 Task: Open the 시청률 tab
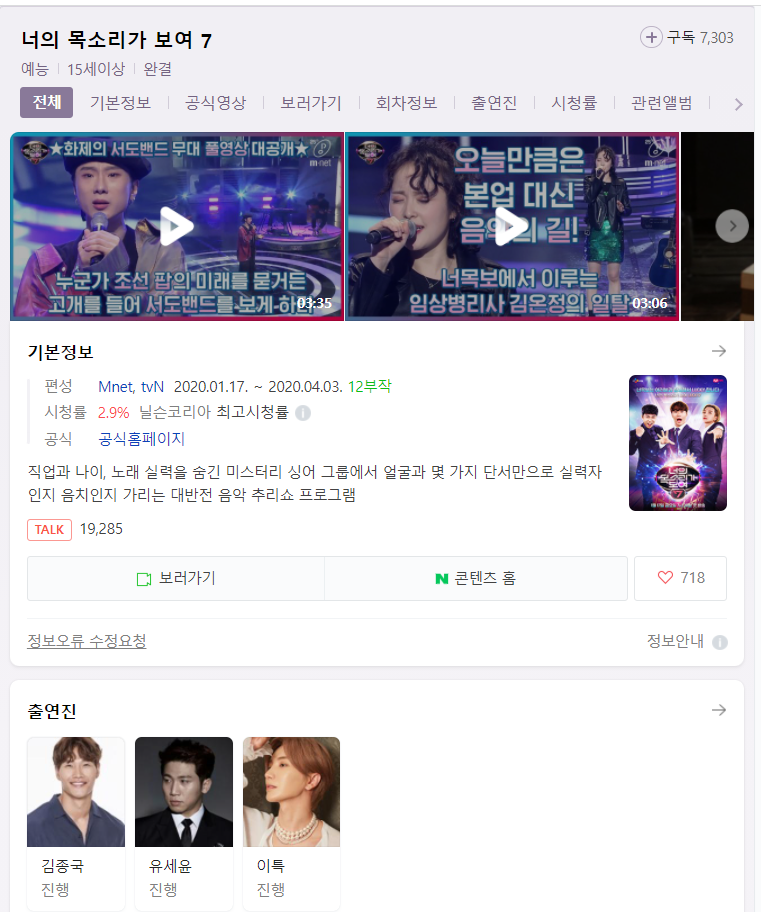point(574,103)
